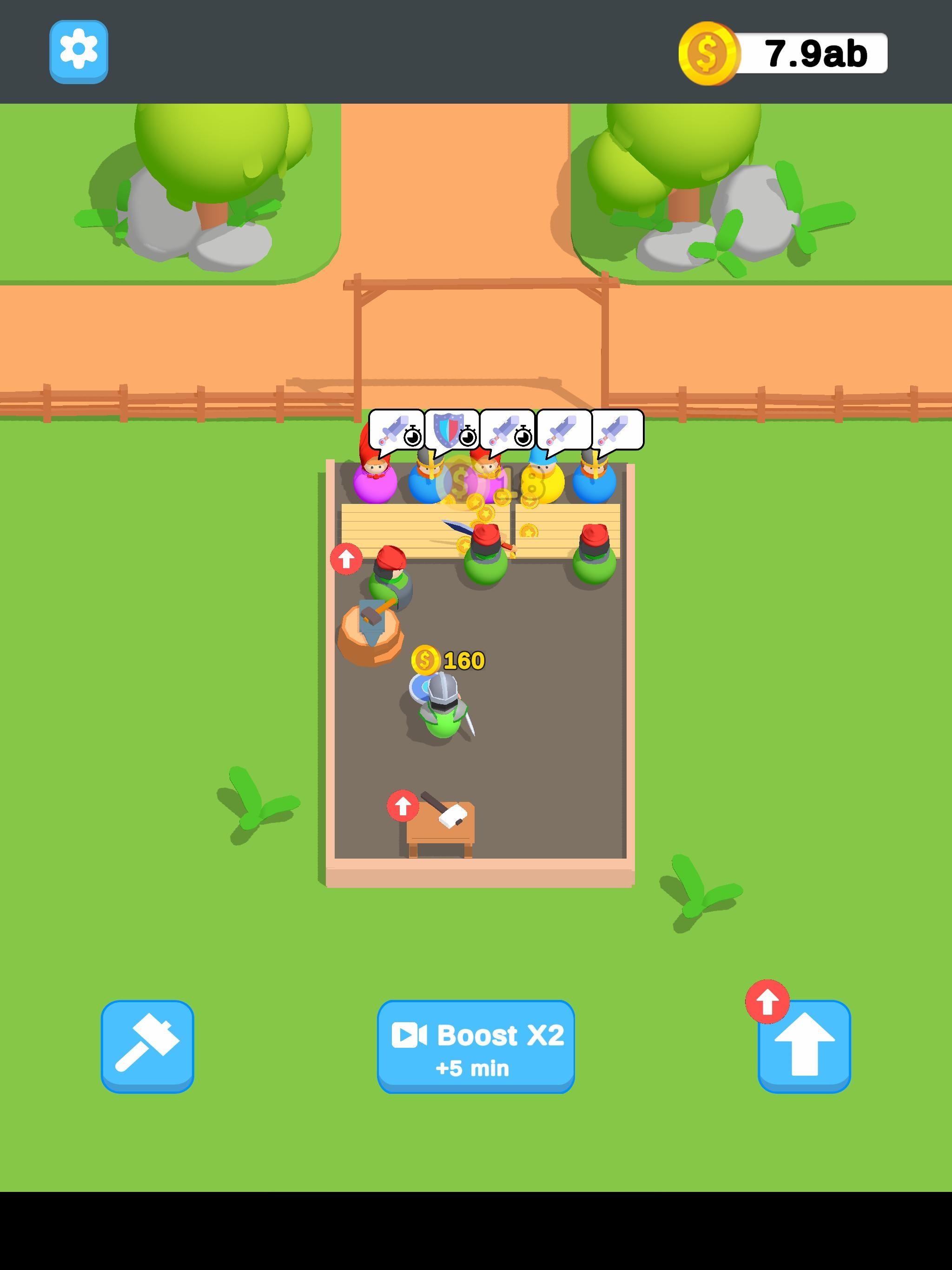Tap the 7.9ab money counter
Viewport: 952px width, 1270px height.
click(815, 53)
